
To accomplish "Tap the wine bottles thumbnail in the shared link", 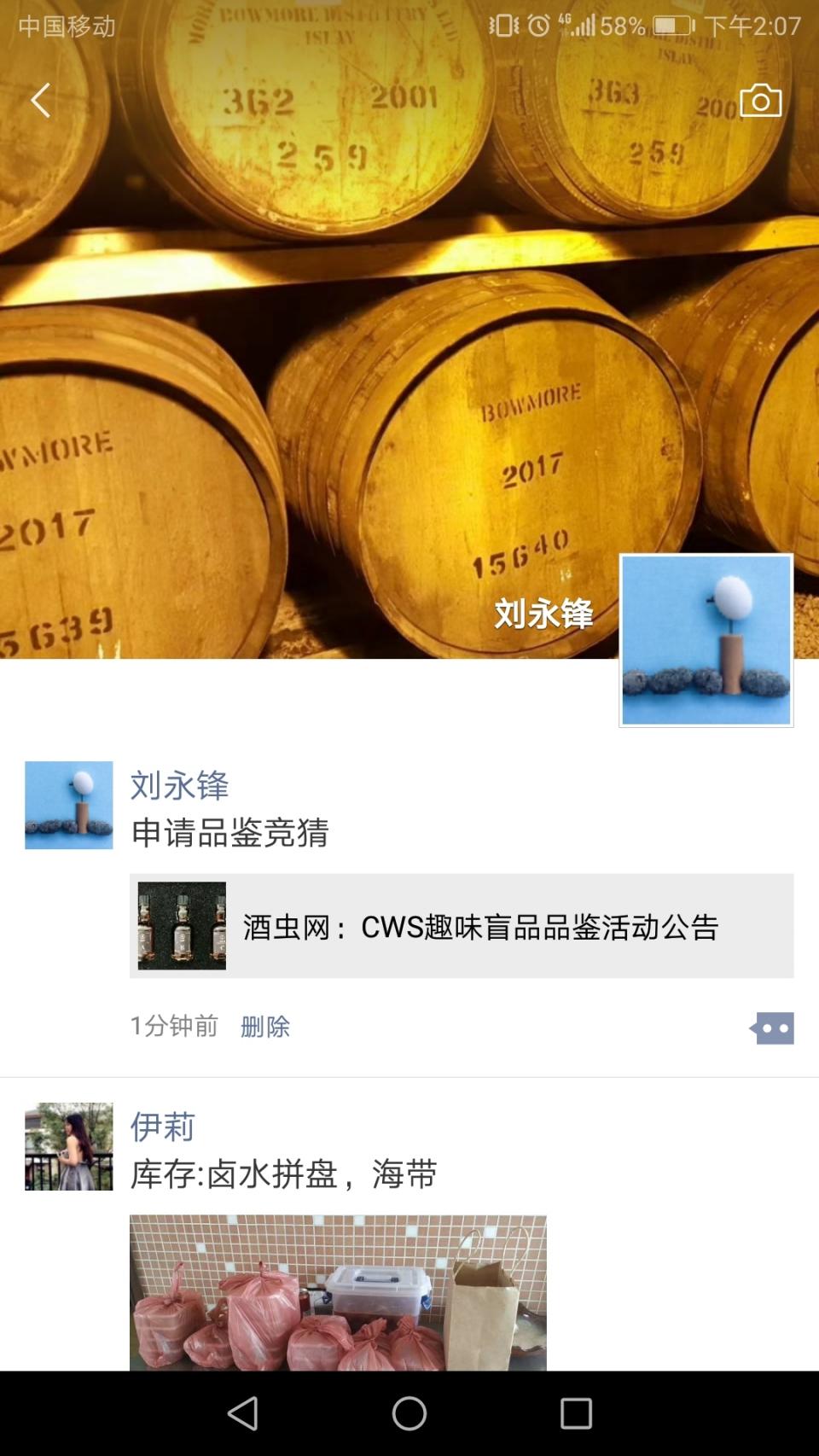I will pos(183,924).
